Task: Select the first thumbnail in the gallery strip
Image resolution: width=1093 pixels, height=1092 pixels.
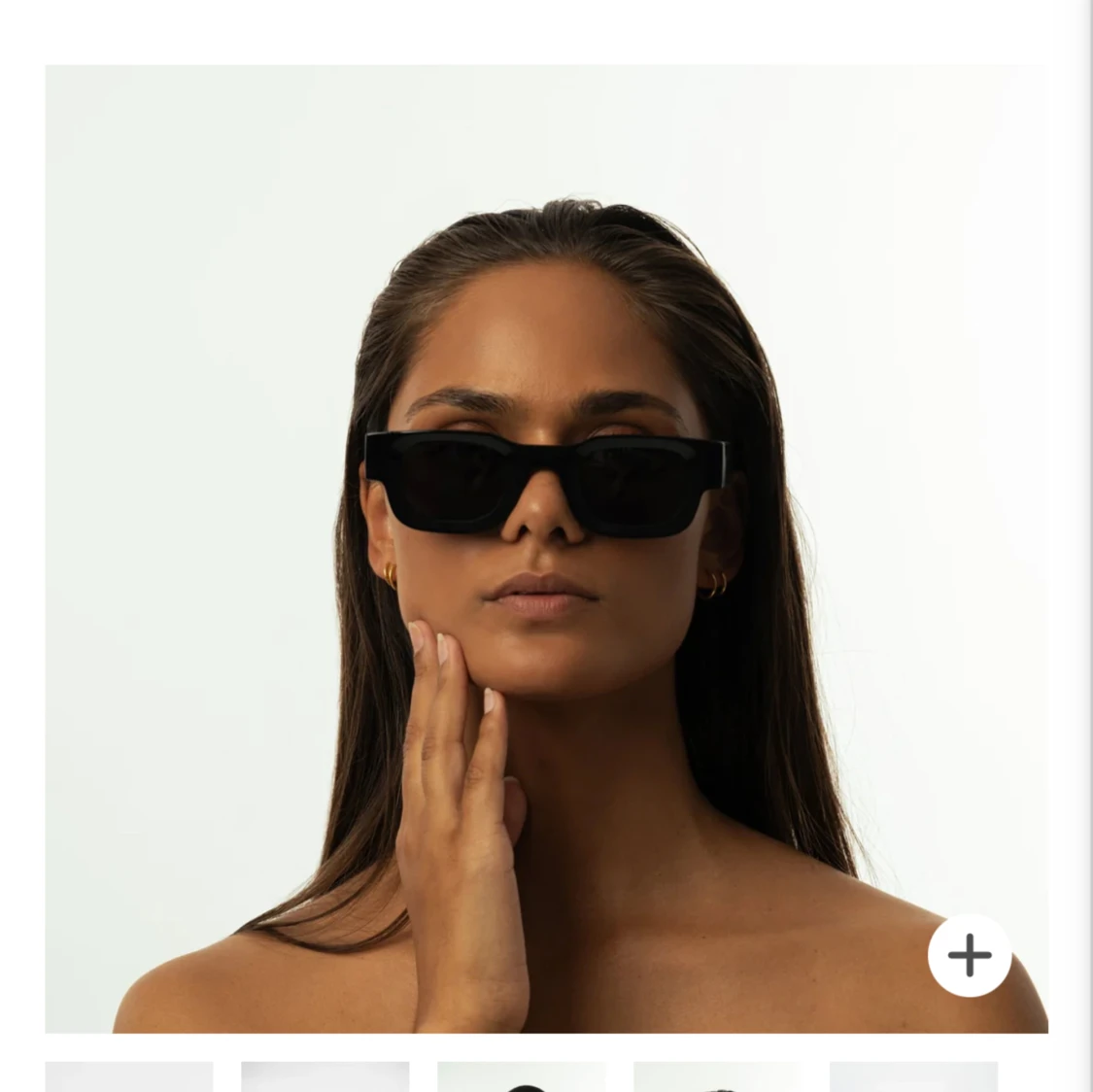Action: tap(129, 1076)
